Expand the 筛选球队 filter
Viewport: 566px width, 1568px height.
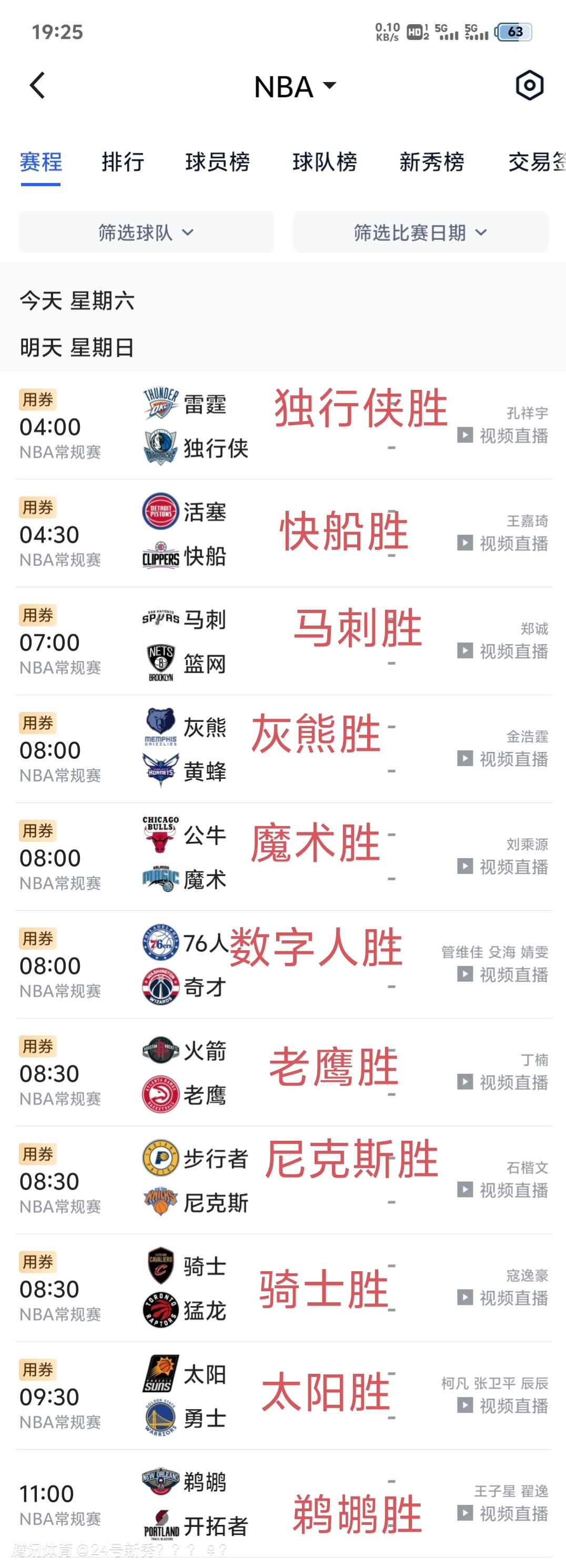[x=146, y=232]
